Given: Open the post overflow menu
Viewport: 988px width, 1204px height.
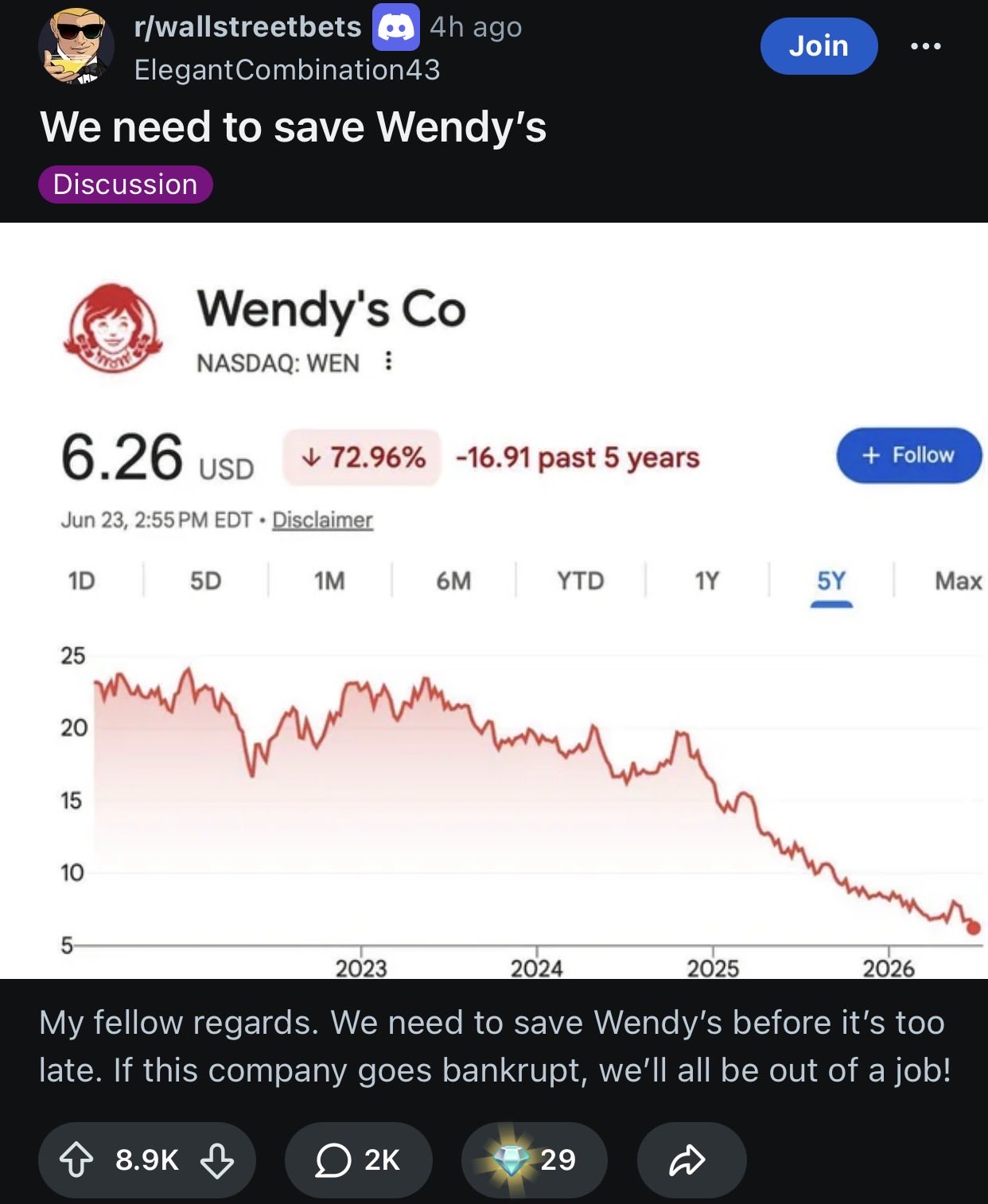Looking at the screenshot, I should pyautogui.click(x=926, y=46).
